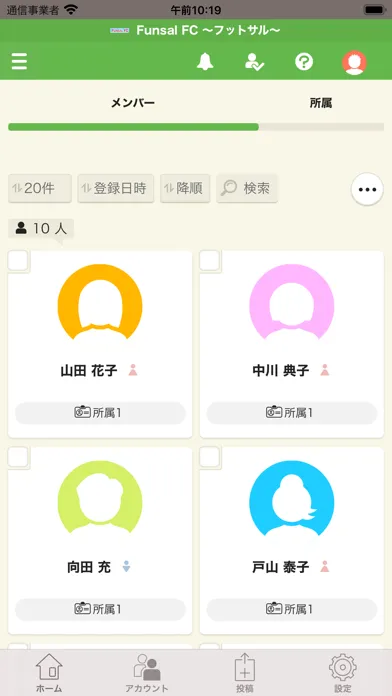This screenshot has width=392, height=696.
Task: Switch to the 所属 tab
Action: 321,103
